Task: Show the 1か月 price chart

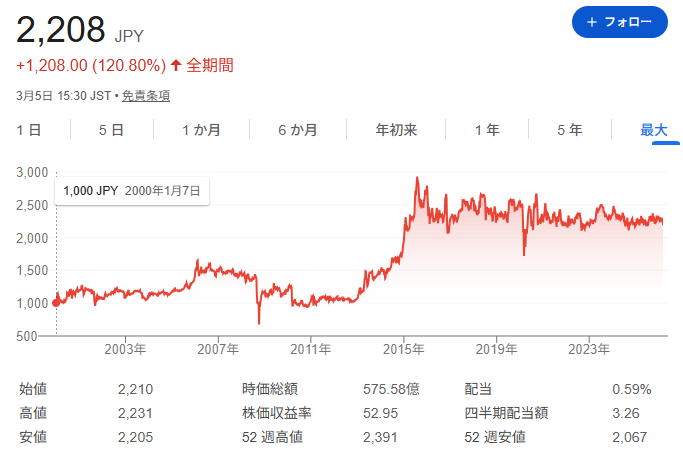Action: (x=201, y=130)
